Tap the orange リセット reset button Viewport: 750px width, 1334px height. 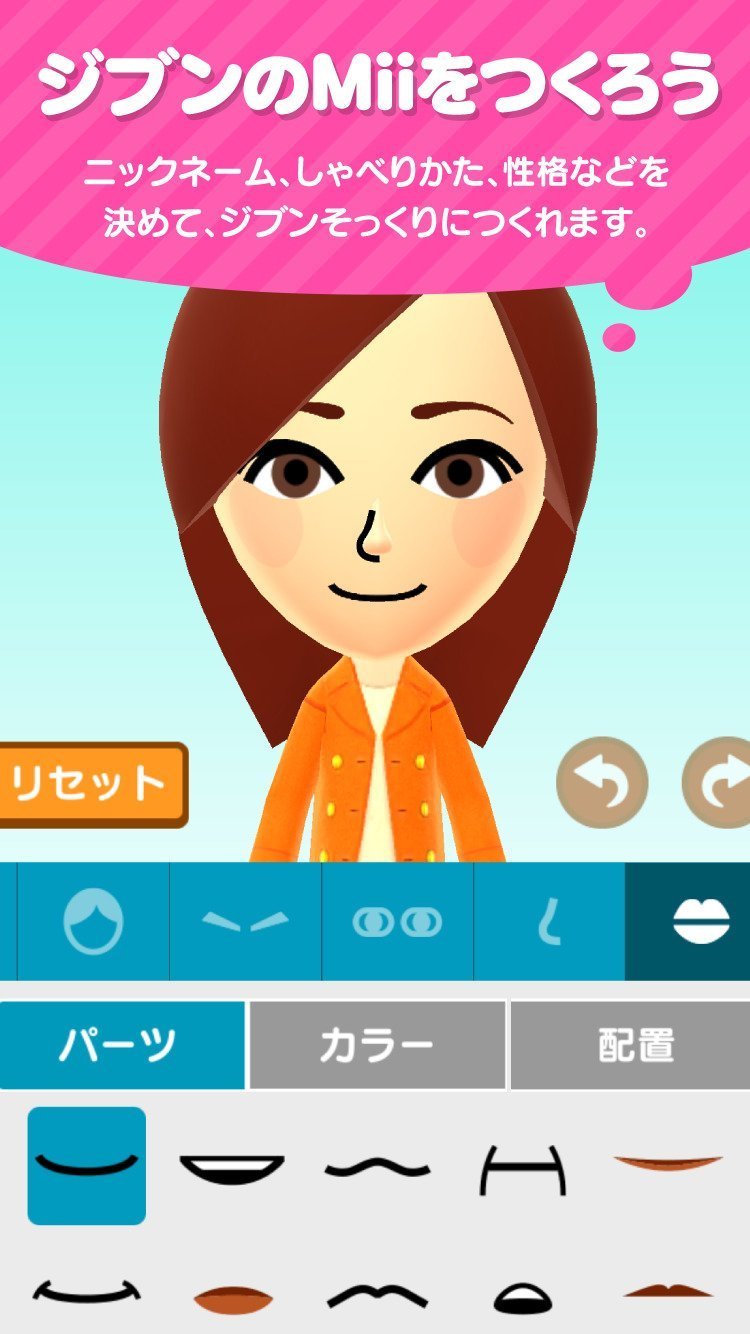(90, 784)
